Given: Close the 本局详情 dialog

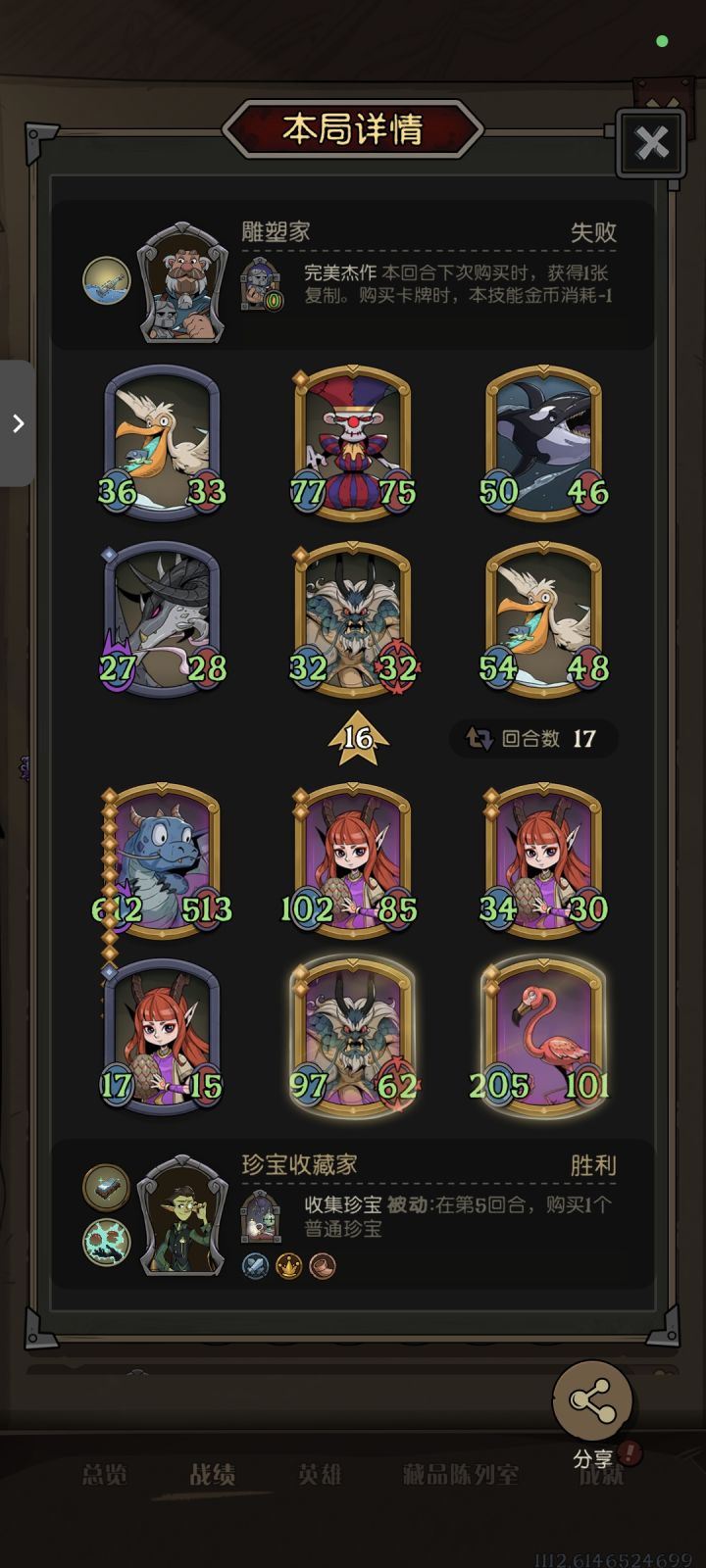Looking at the screenshot, I should 651,144.
